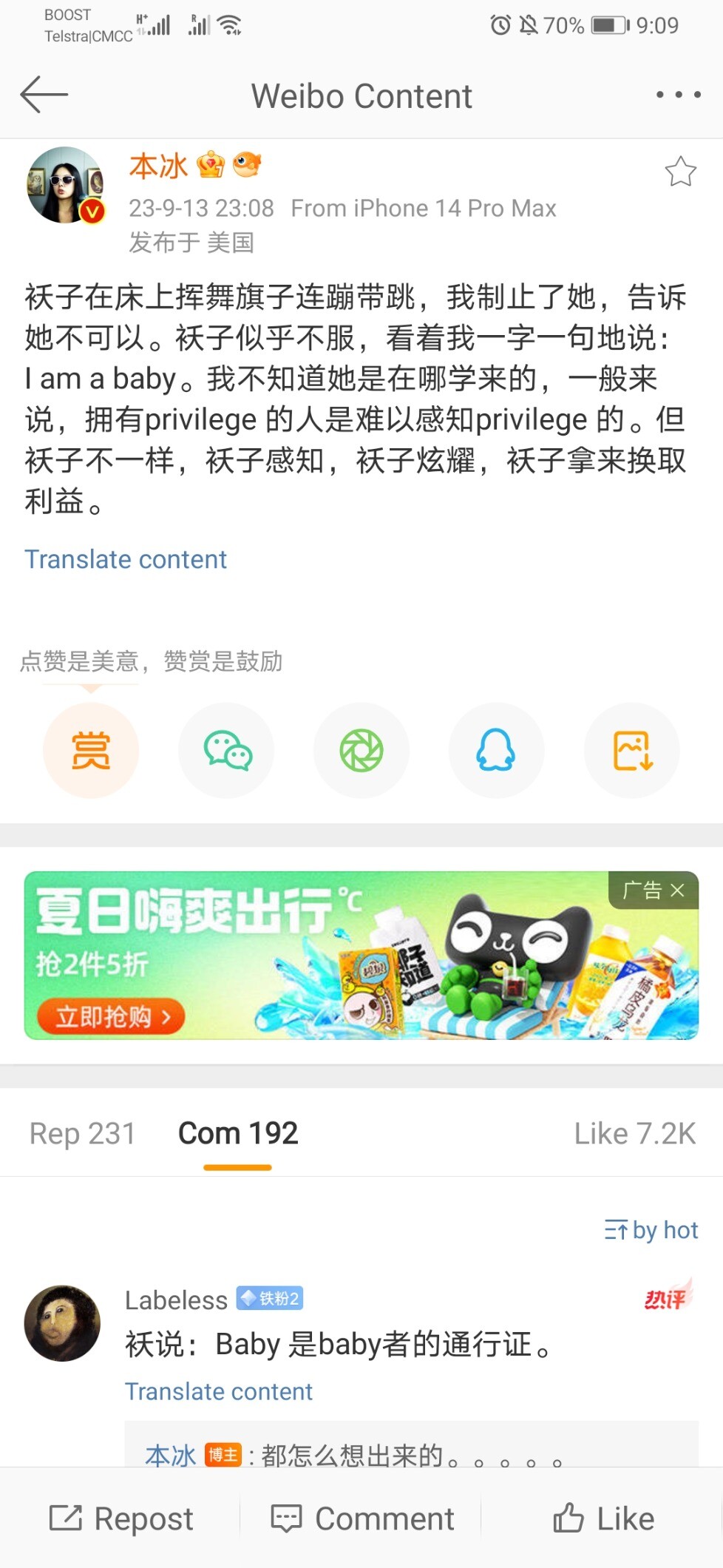Save post as image
The image size is (723, 1568).
tap(632, 750)
